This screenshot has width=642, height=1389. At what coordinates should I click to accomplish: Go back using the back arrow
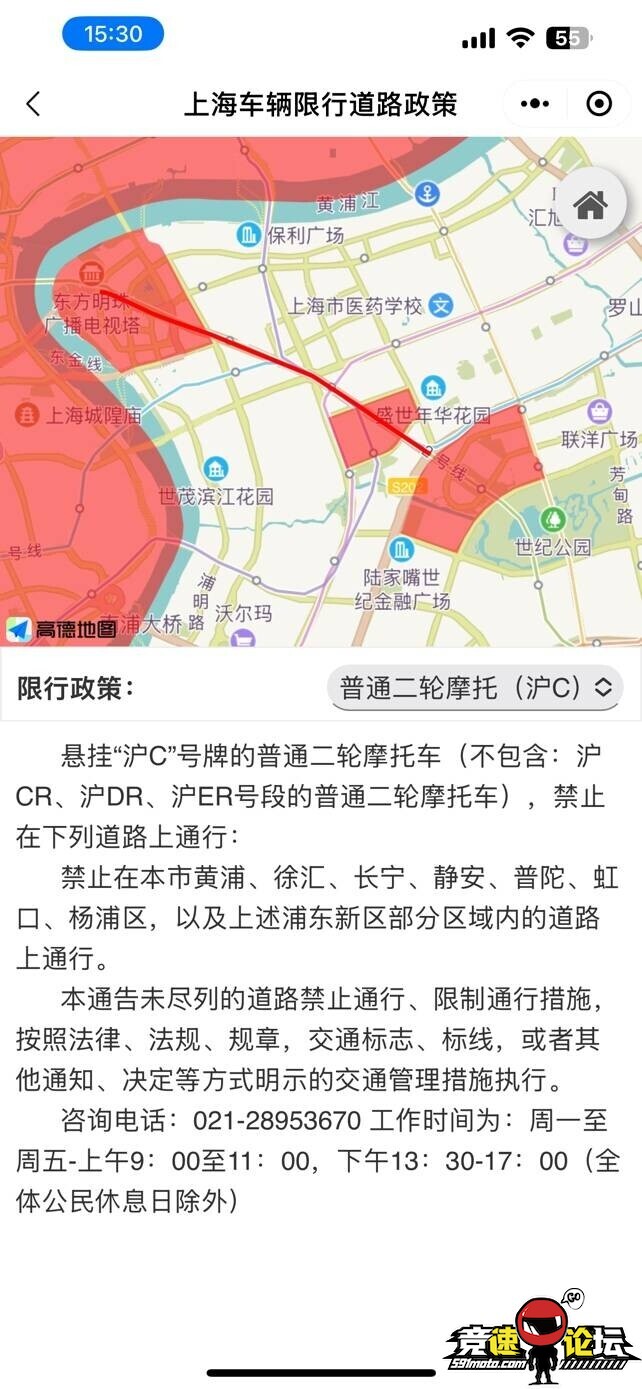tap(33, 104)
